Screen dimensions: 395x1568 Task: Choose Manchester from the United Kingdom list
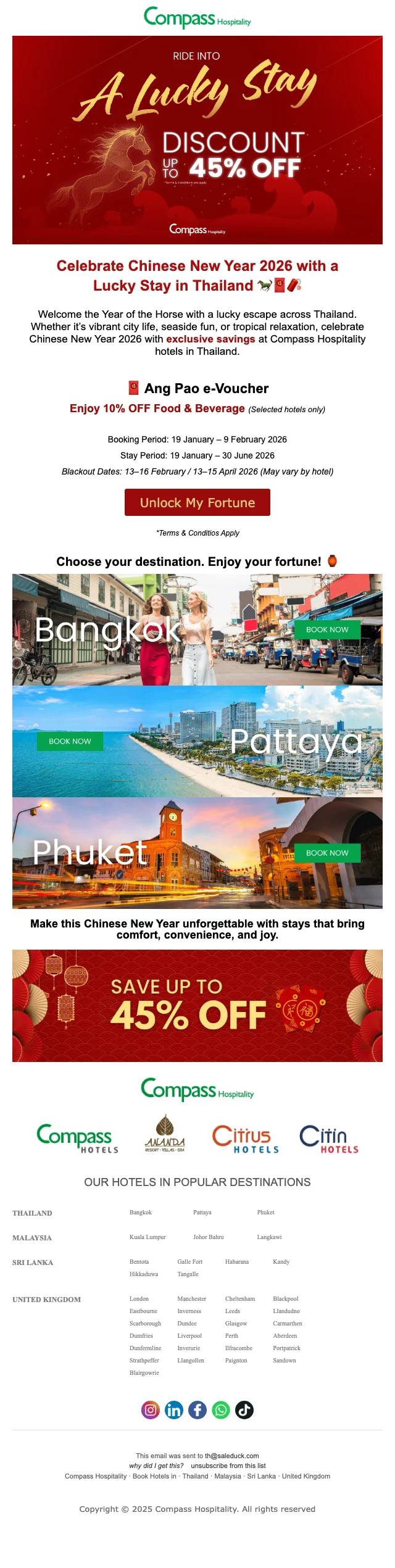191,1298
